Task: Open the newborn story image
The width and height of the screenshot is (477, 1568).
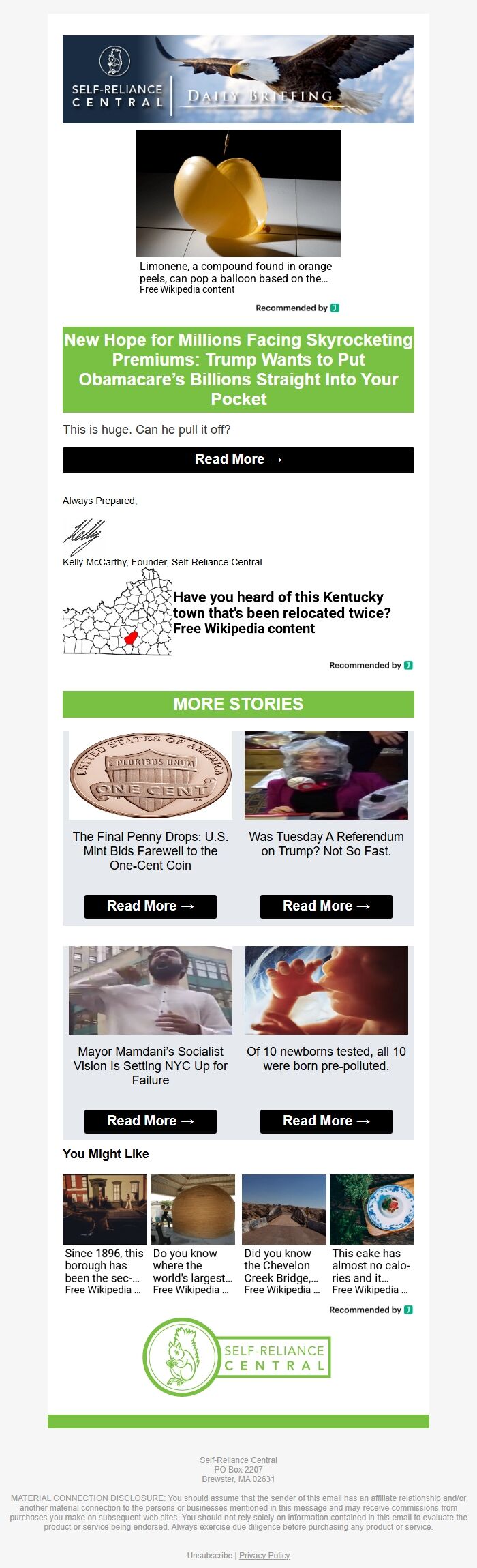Action: point(326,990)
